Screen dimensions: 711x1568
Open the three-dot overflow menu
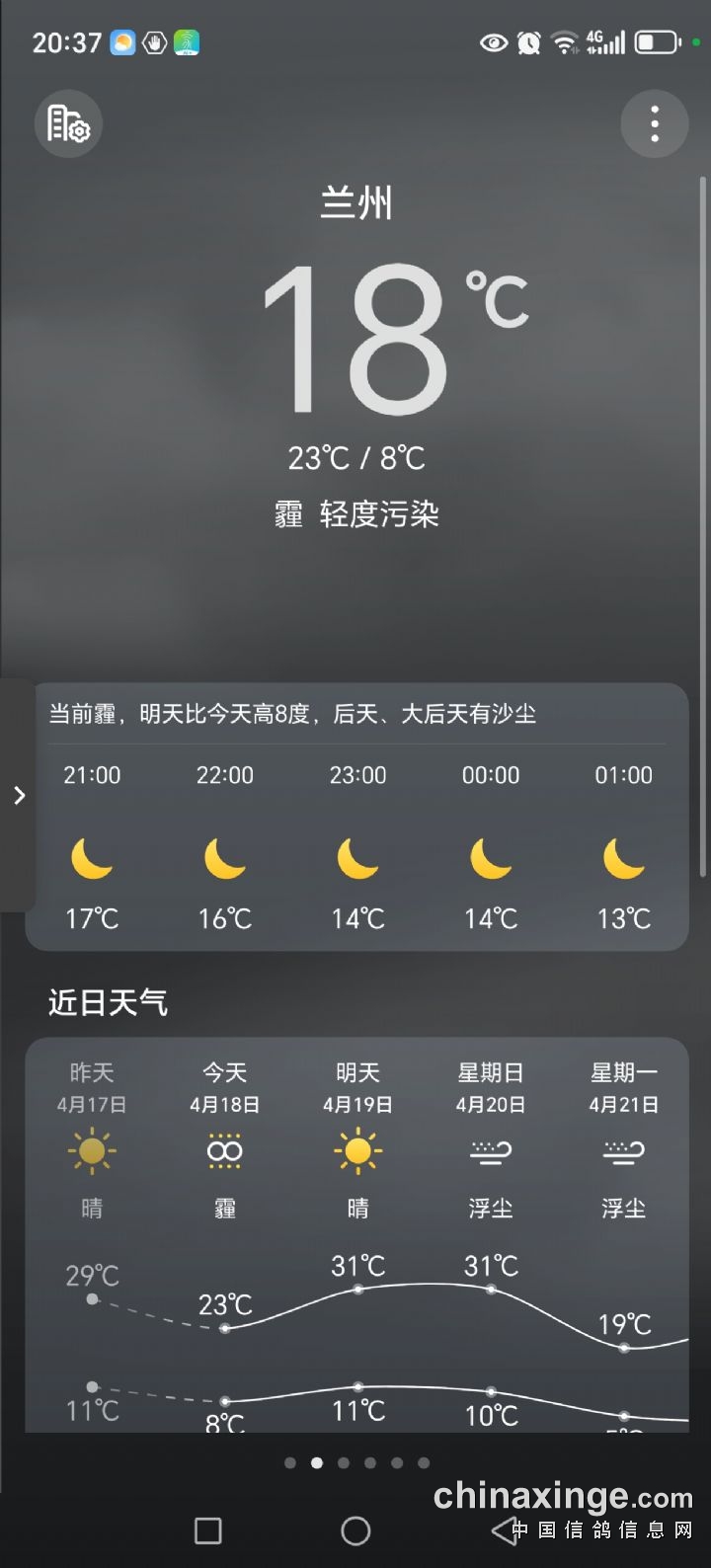point(654,124)
